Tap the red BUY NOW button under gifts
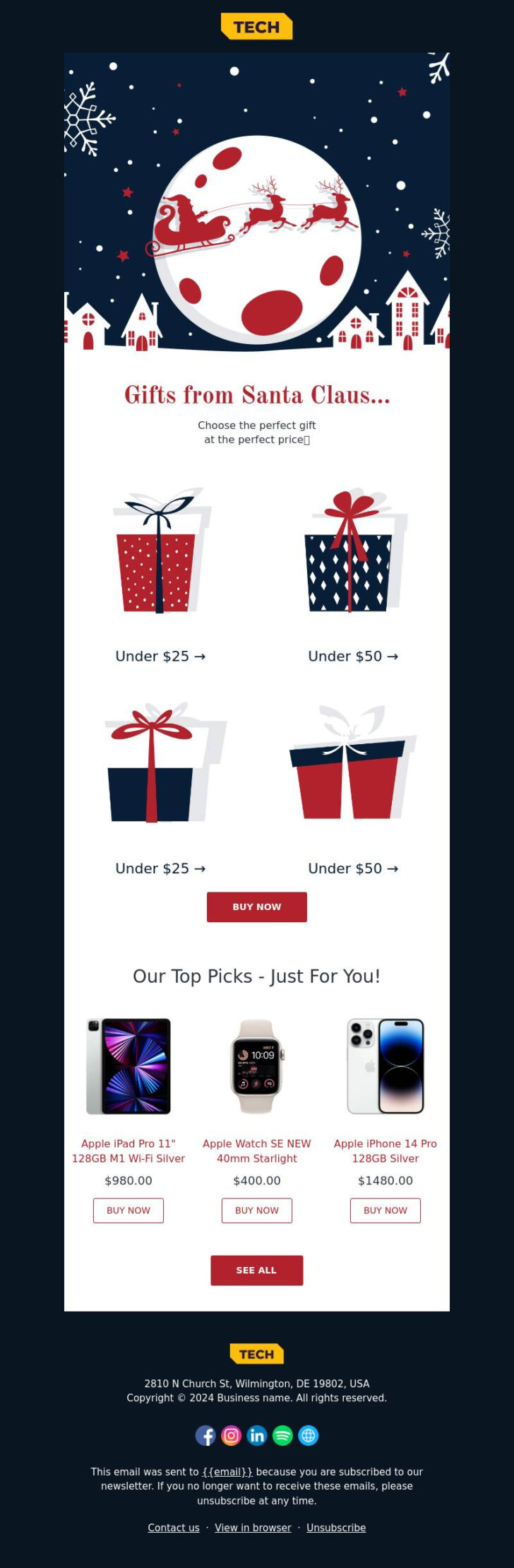This screenshot has width=514, height=1568. pyautogui.click(x=256, y=907)
